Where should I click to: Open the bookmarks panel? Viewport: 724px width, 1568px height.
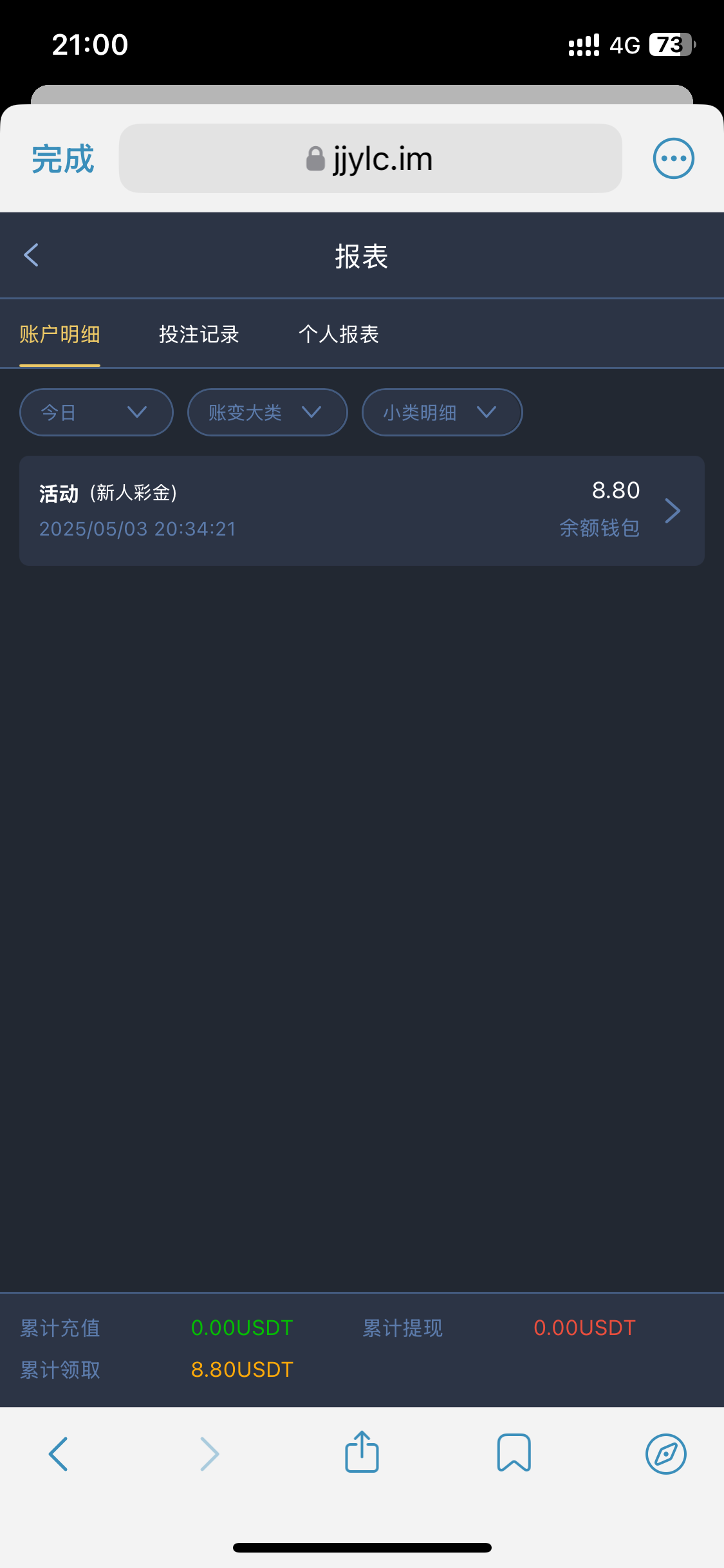click(x=514, y=1453)
